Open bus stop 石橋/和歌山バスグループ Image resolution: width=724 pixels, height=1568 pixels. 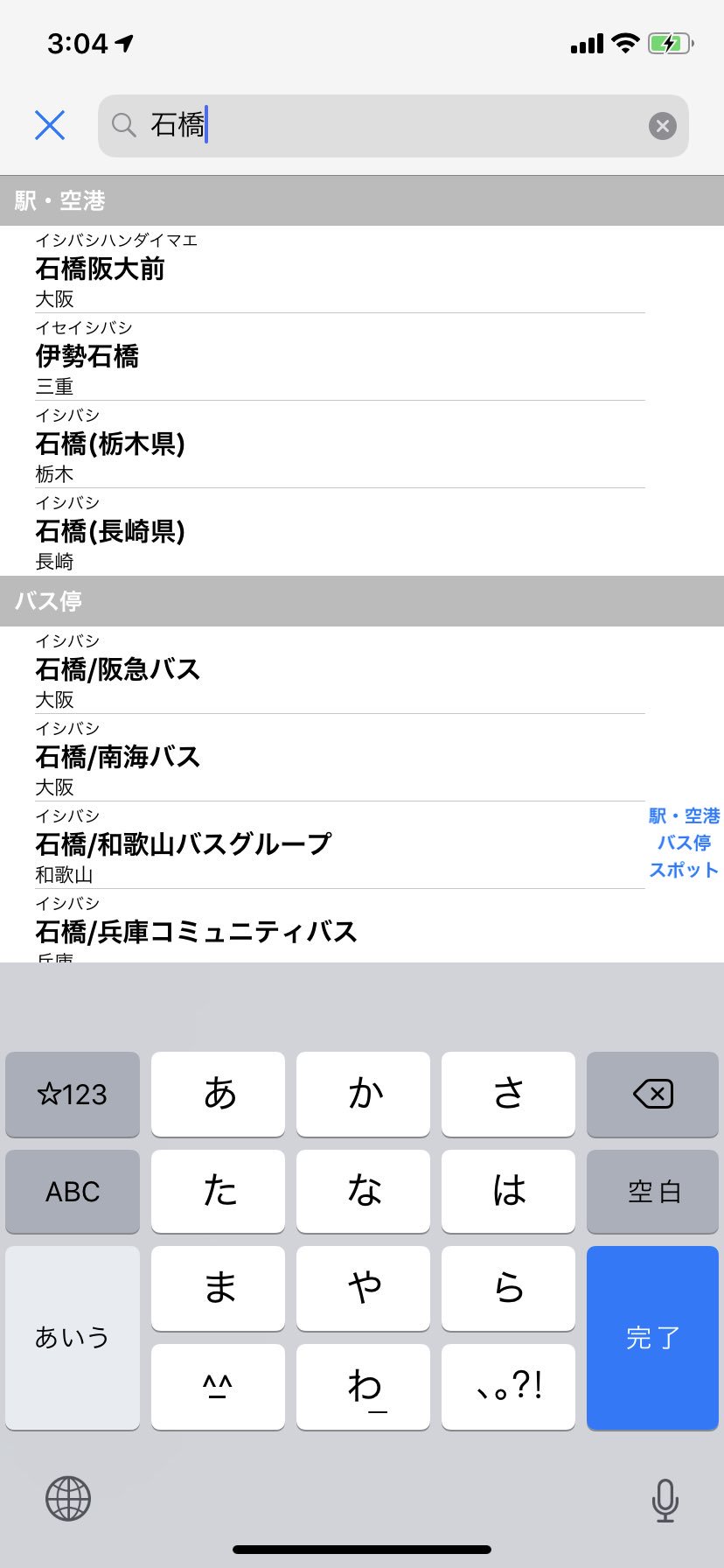click(340, 845)
